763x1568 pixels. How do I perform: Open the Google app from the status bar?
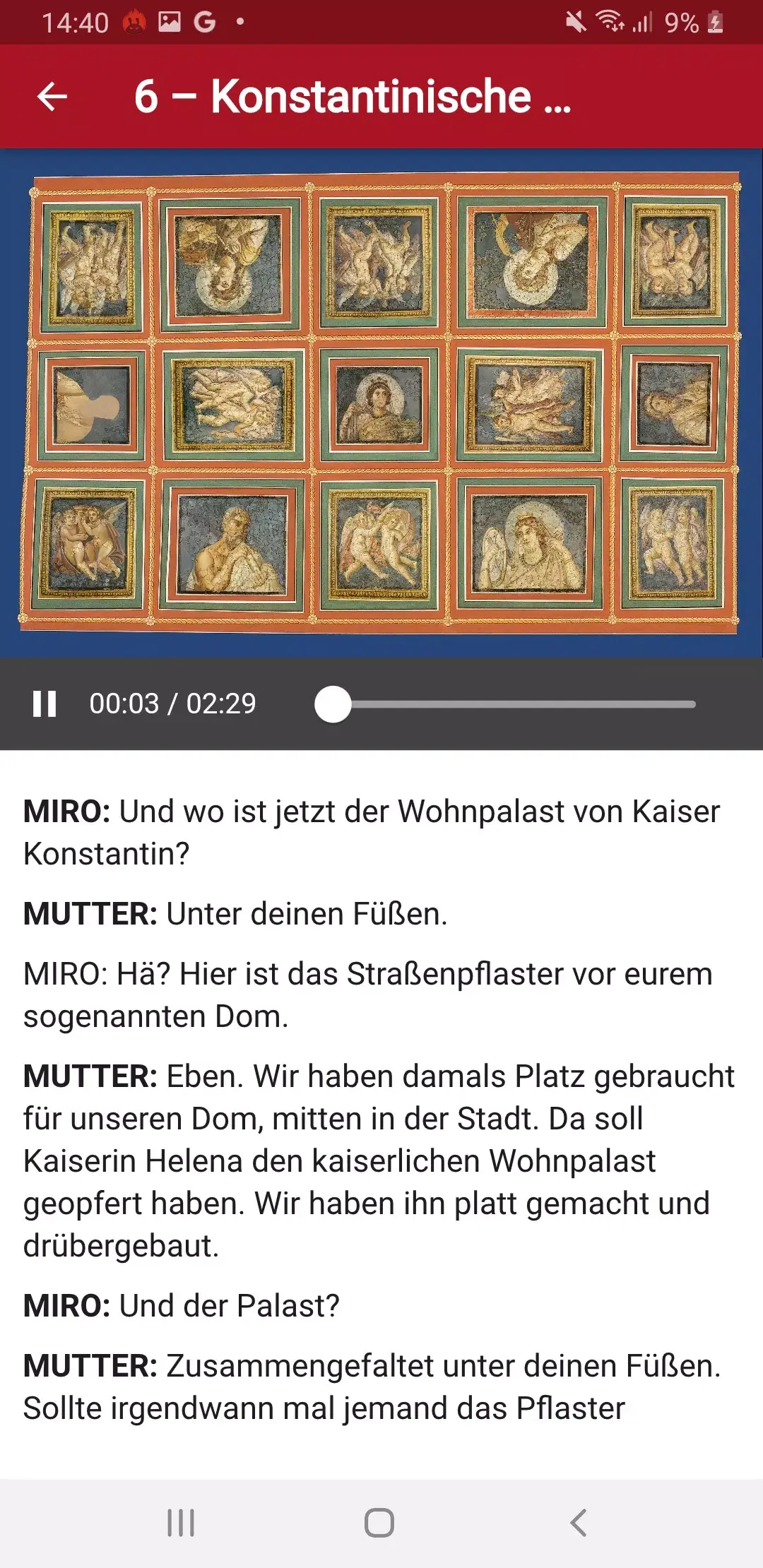pyautogui.click(x=203, y=21)
